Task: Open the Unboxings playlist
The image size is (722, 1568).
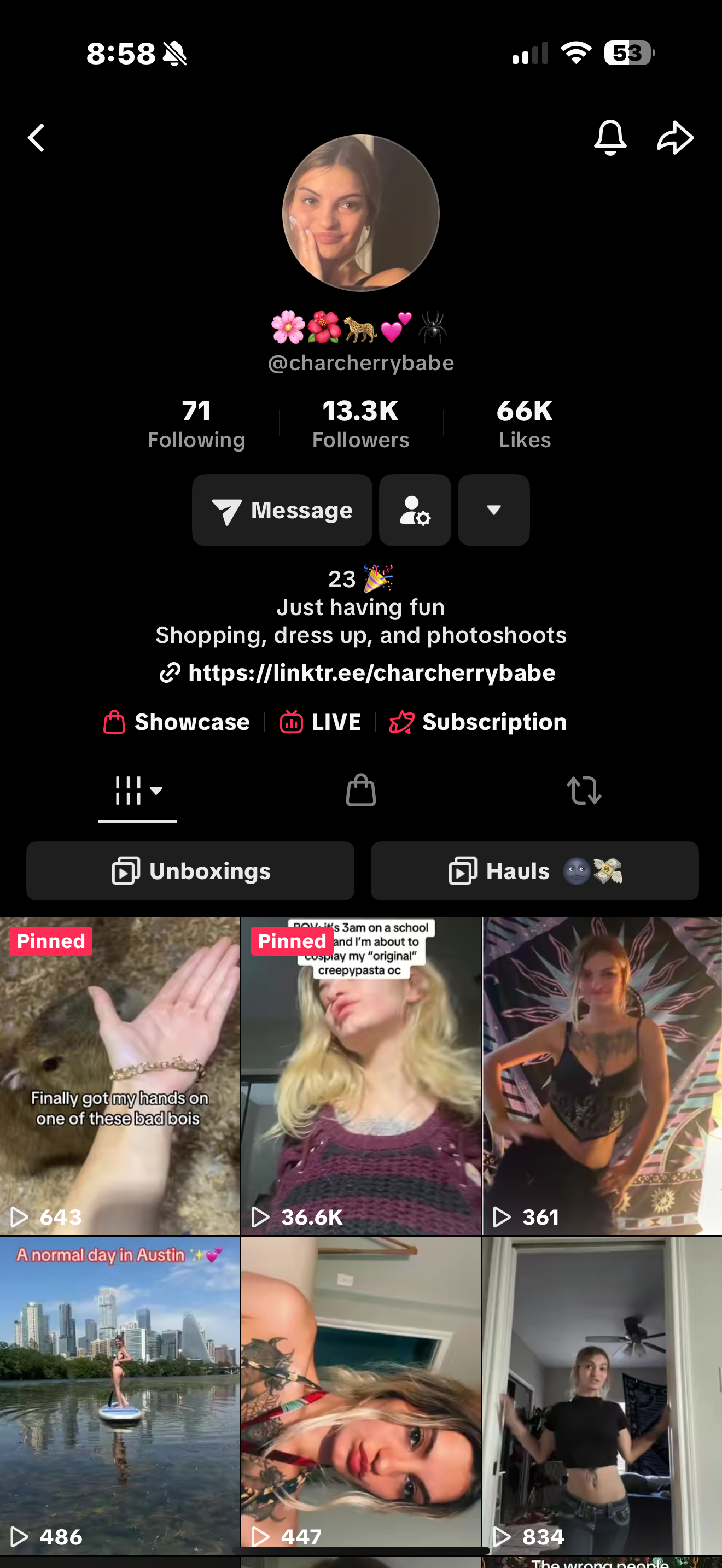Action: coord(190,871)
